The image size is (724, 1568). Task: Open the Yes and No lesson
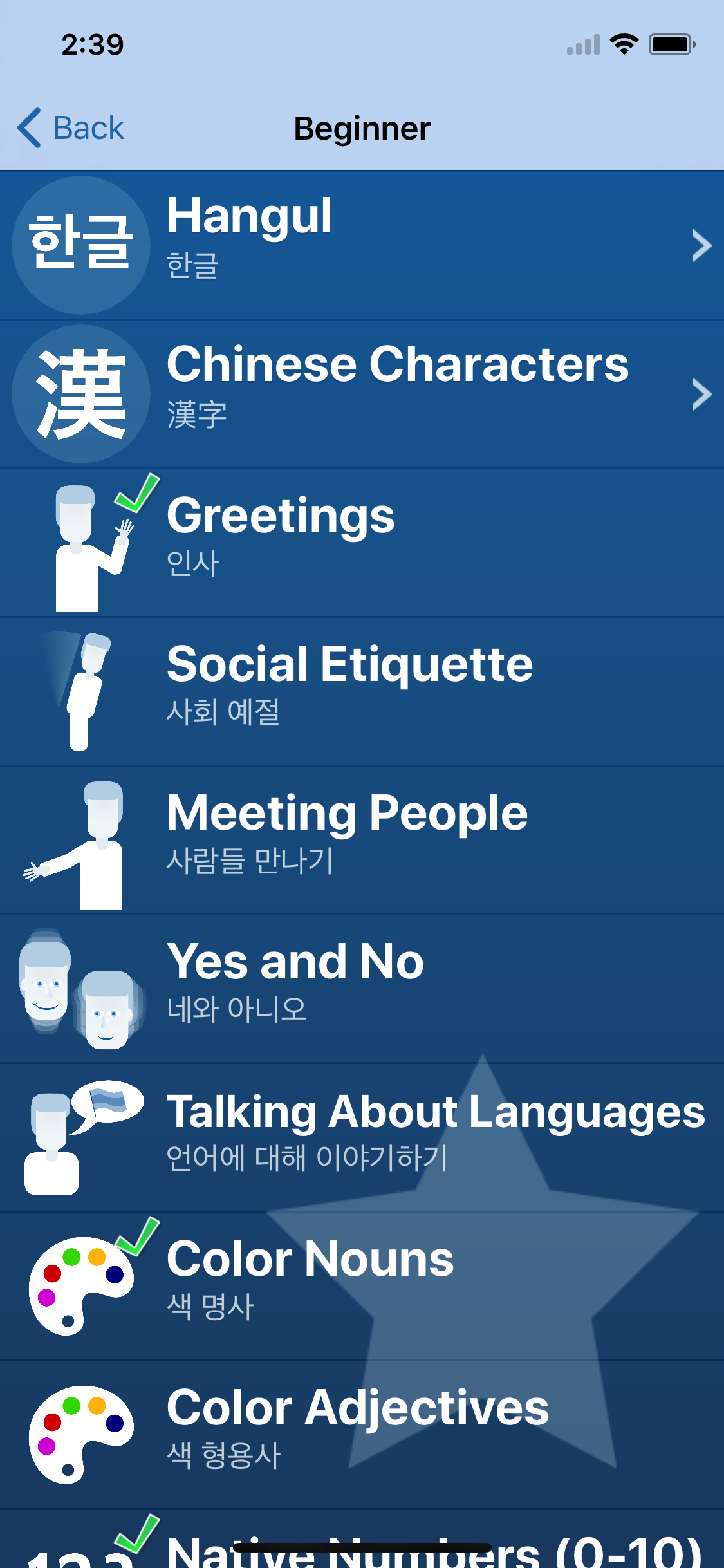[x=362, y=989]
